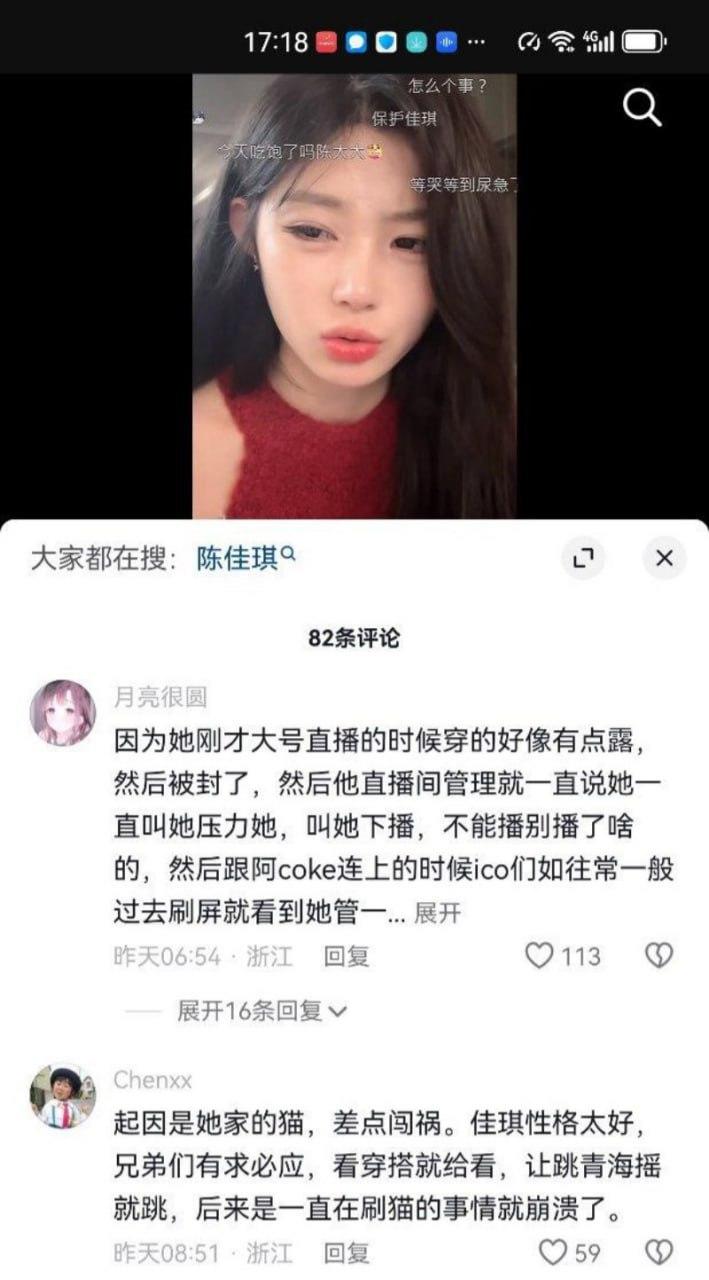Like 月亮很圆's comment
This screenshot has width=709, height=1280.
tap(540, 956)
